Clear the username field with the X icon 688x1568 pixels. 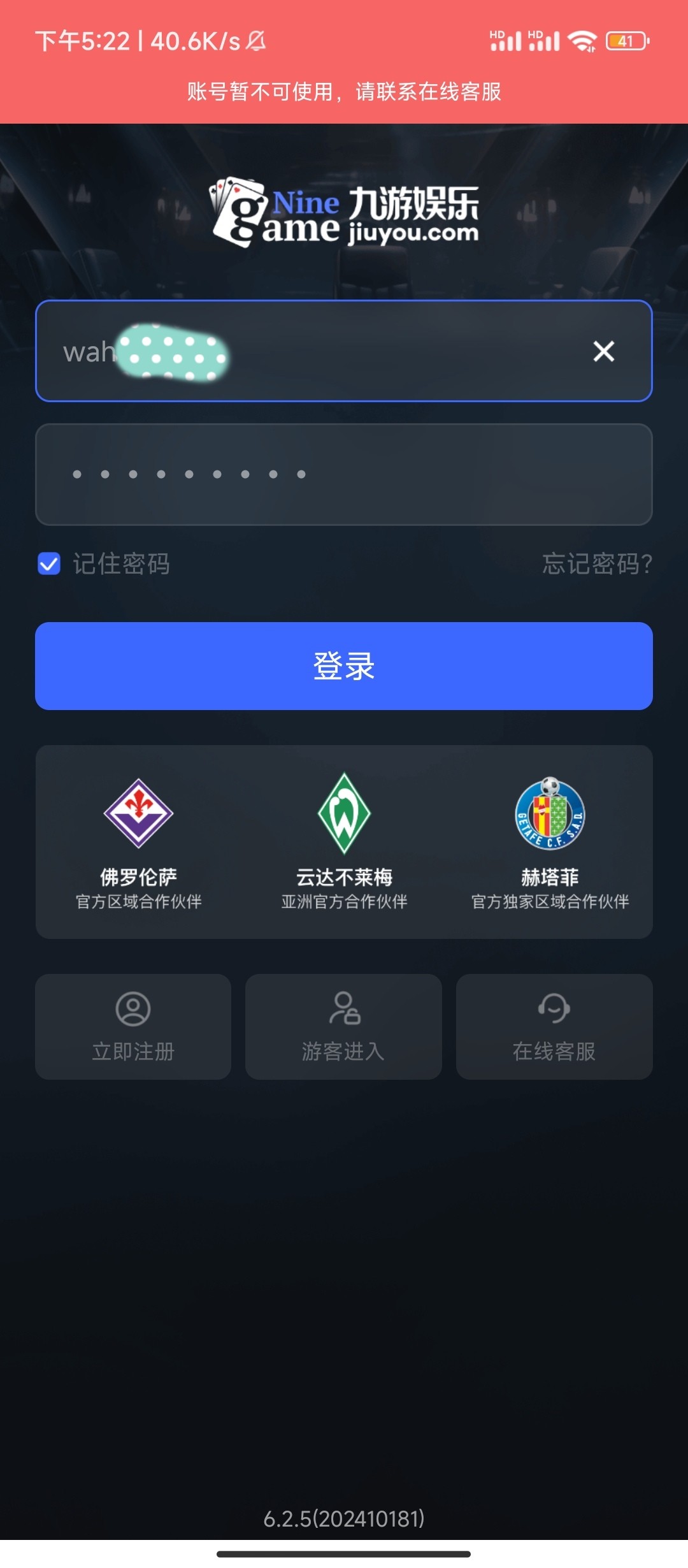click(603, 351)
